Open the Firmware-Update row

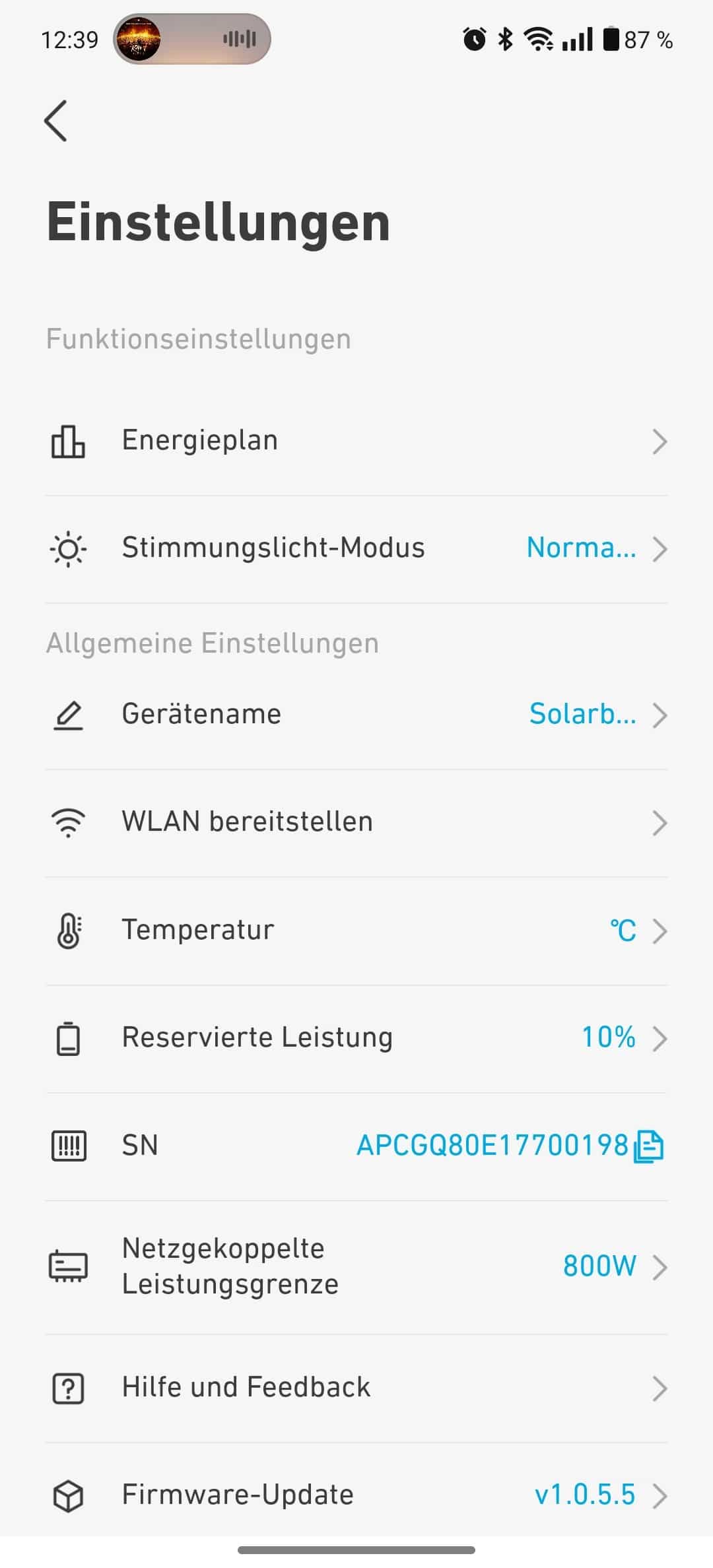click(x=356, y=1495)
